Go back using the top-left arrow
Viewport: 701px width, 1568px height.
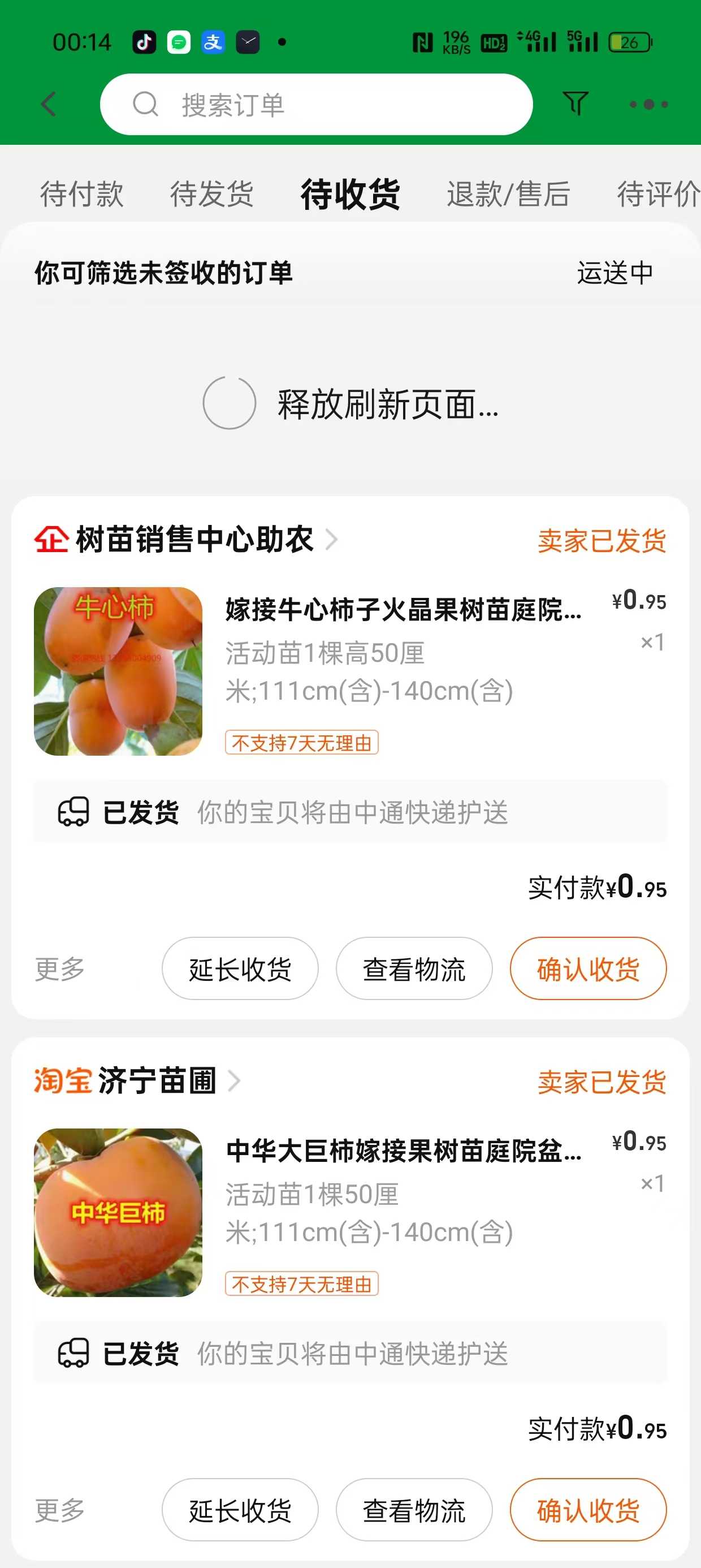pos(49,104)
